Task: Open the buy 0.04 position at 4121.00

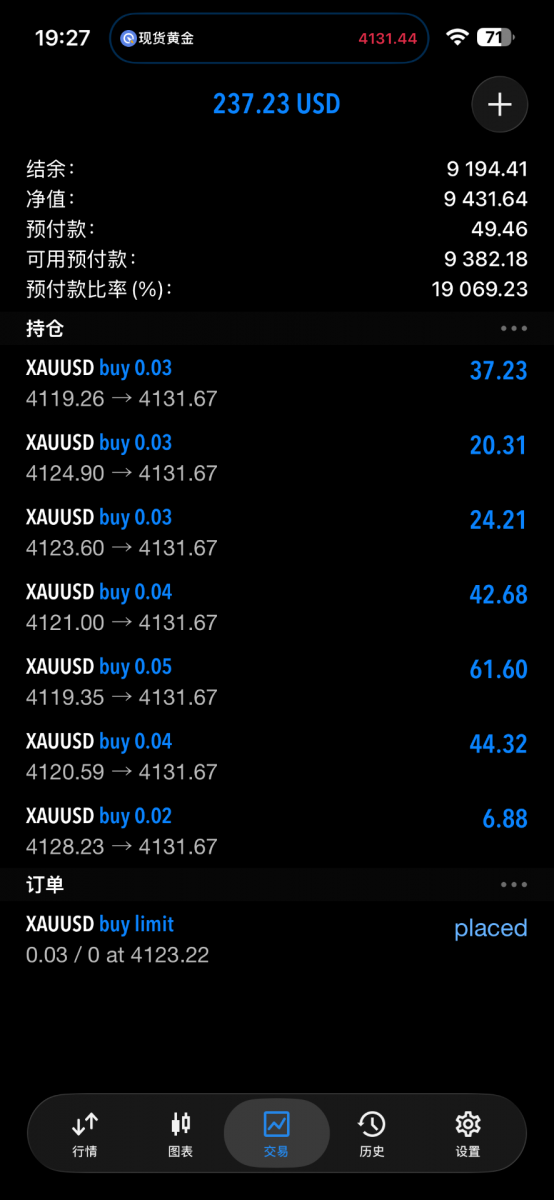Action: 277,607
